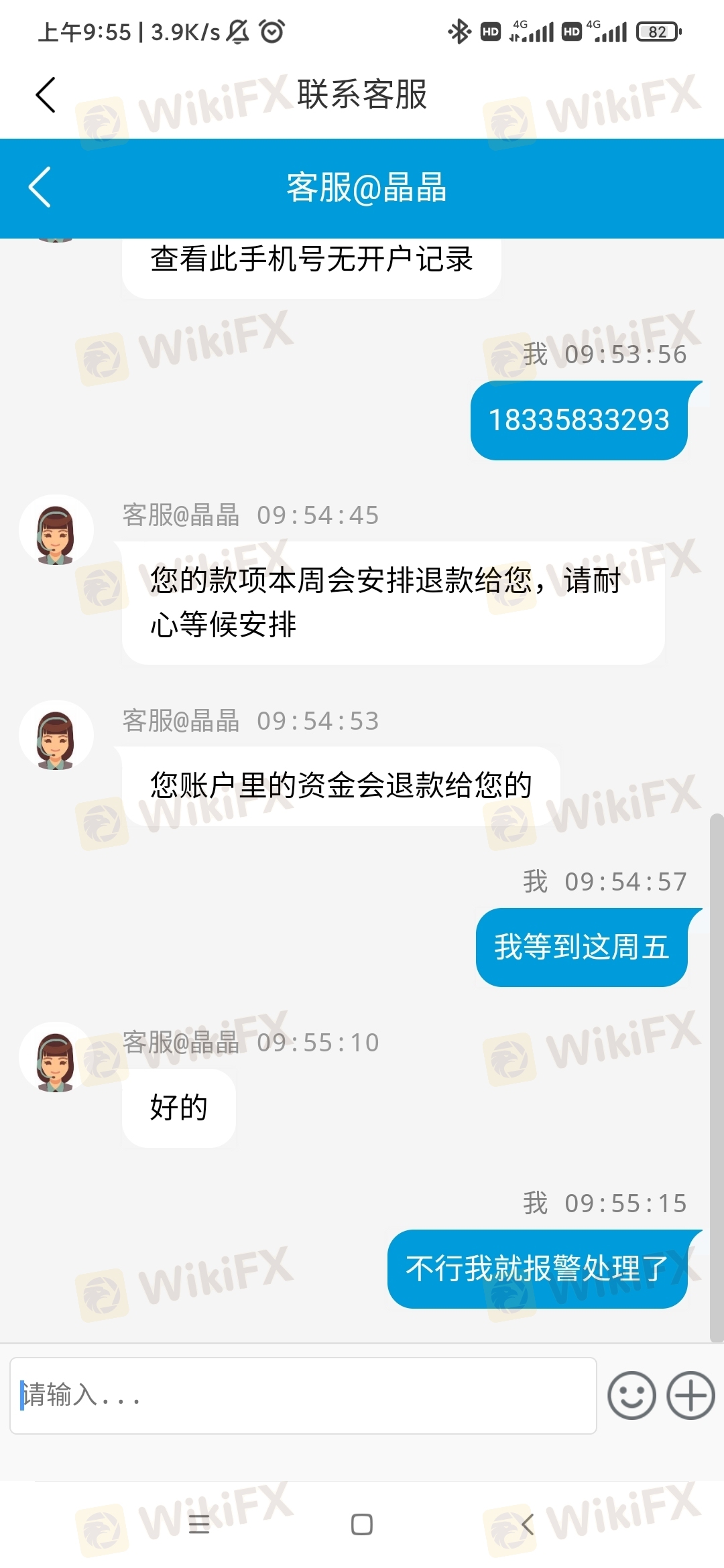Tap the system home button
The image size is (724, 1568).
click(x=361, y=1524)
